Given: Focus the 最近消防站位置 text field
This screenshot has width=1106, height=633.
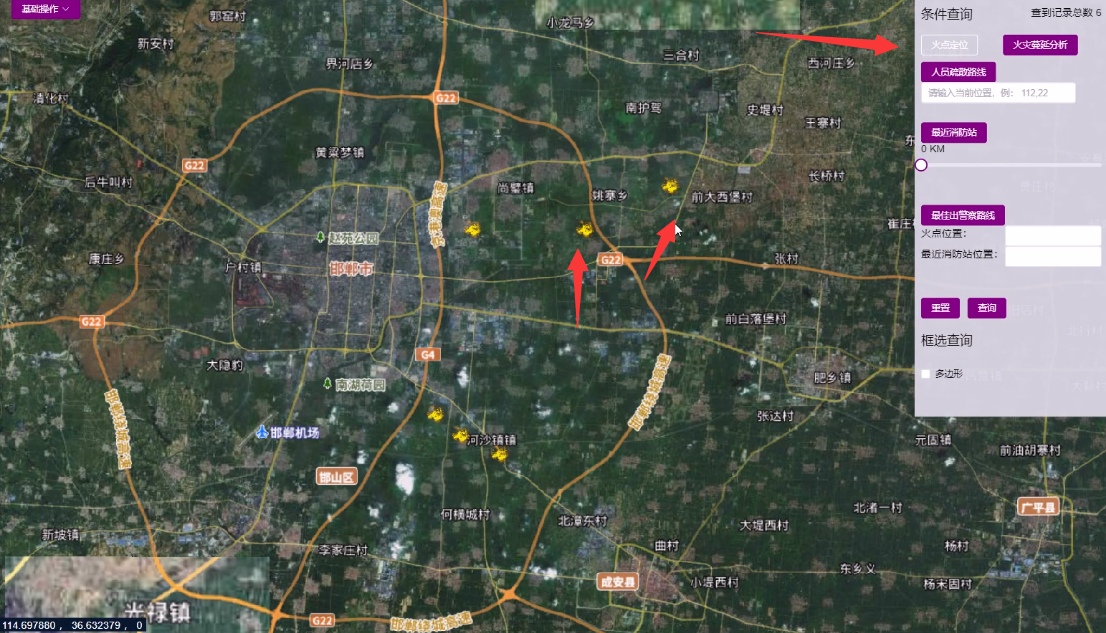Looking at the screenshot, I should click(x=1052, y=256).
